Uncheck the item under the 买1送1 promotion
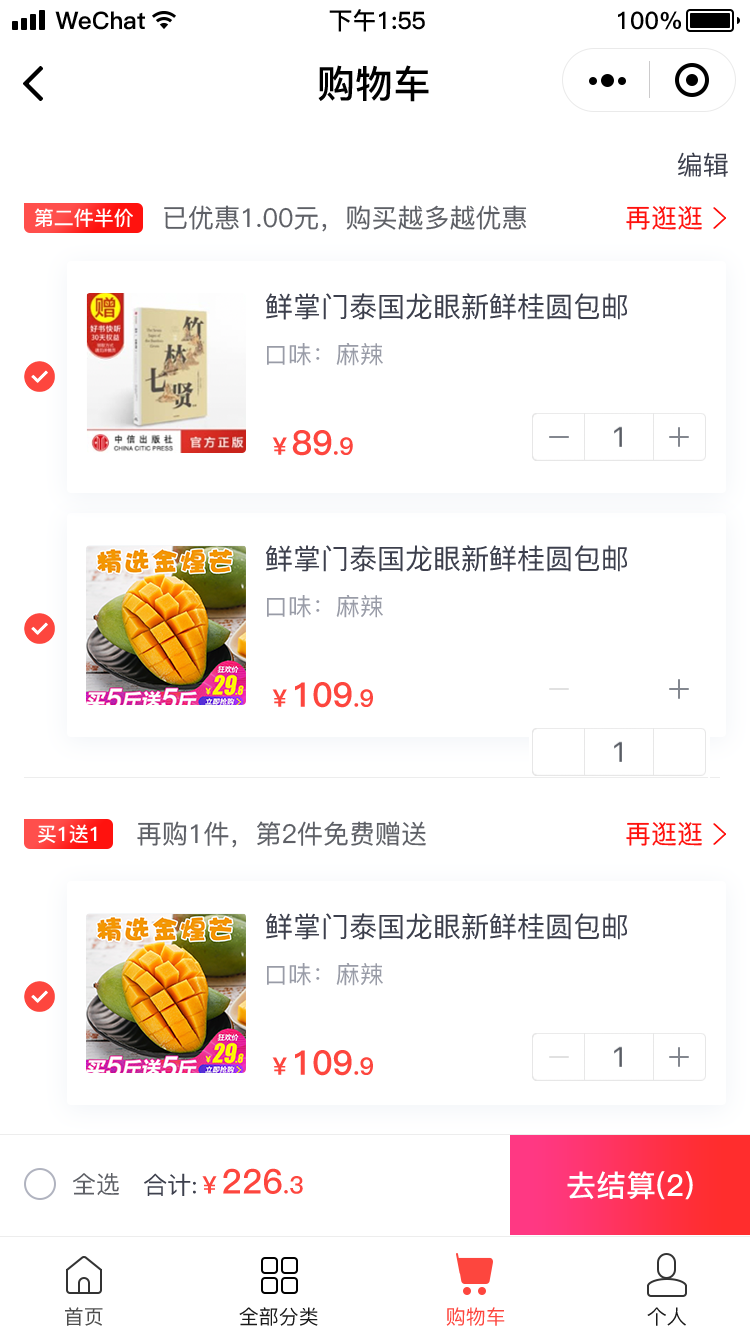The image size is (750, 1334). (40, 997)
